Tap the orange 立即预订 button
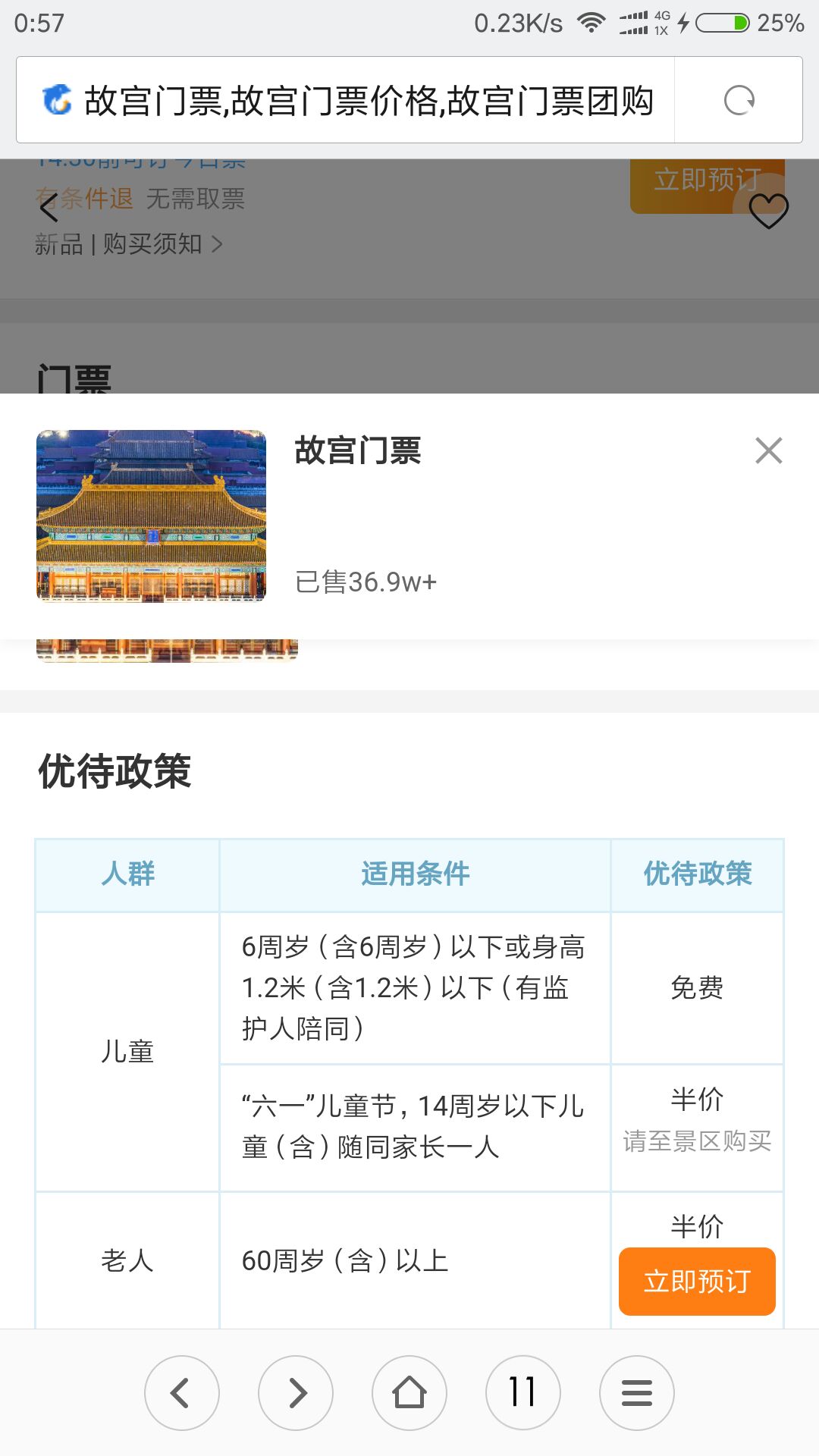The image size is (819, 1456). click(697, 1281)
